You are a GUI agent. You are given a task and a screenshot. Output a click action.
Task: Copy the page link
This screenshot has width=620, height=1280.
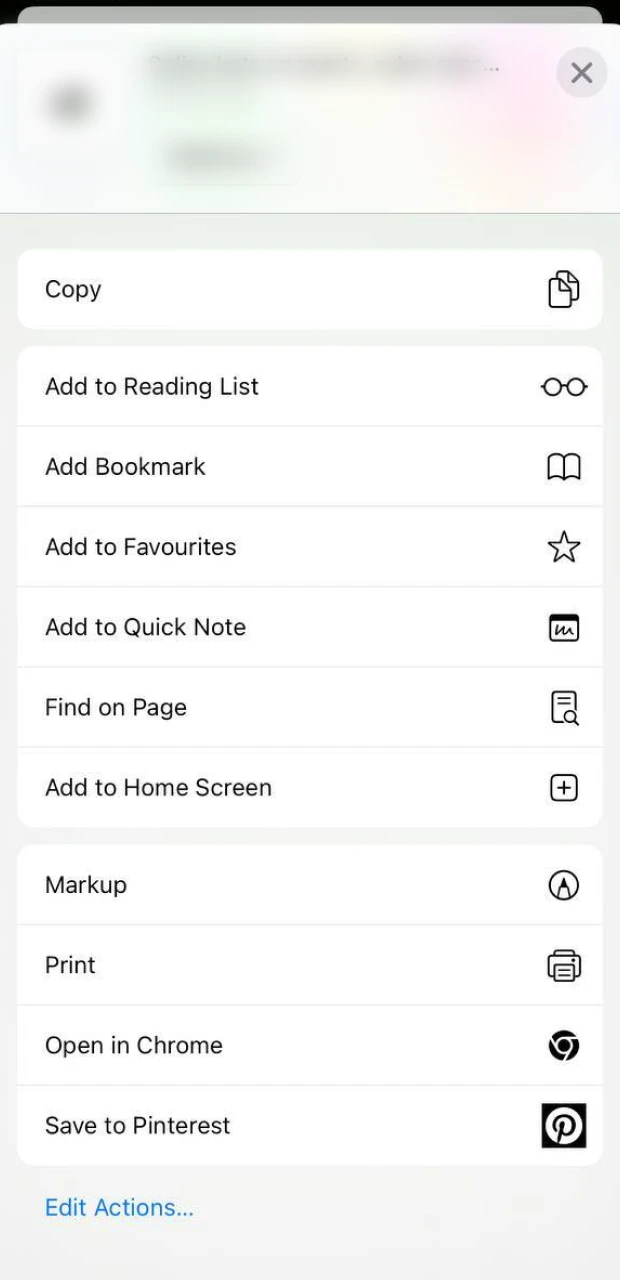310,289
